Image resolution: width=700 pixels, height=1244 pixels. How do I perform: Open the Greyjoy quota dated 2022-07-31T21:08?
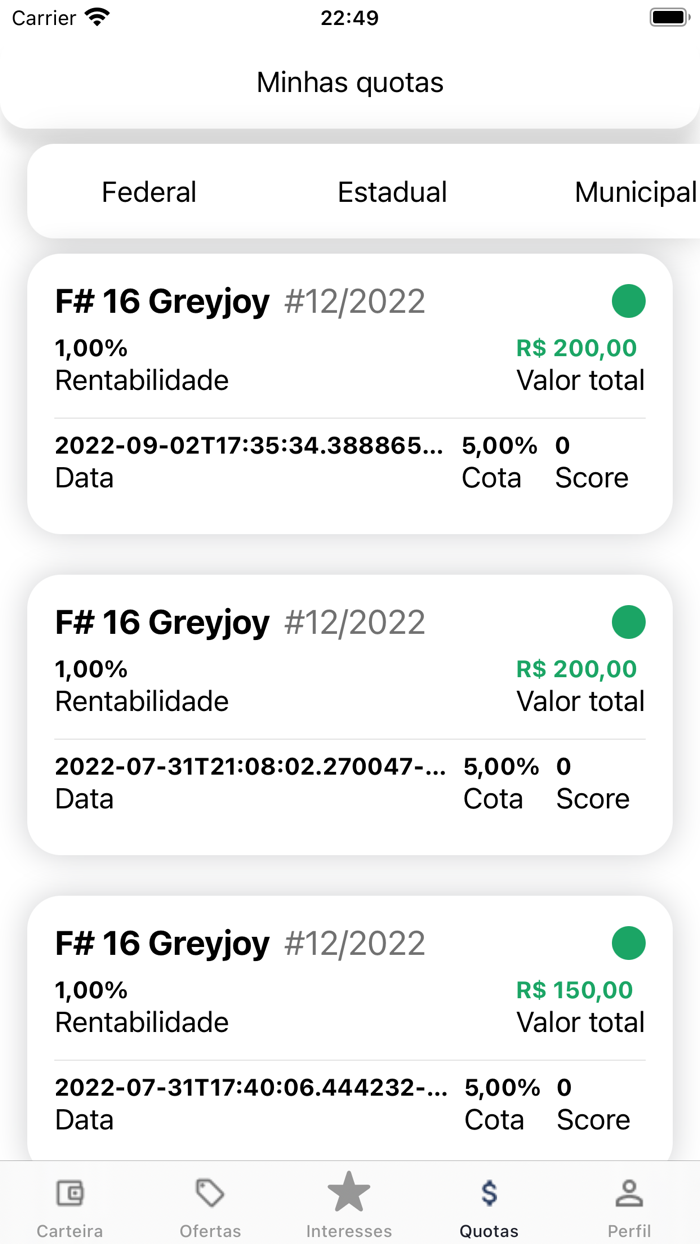tap(349, 714)
